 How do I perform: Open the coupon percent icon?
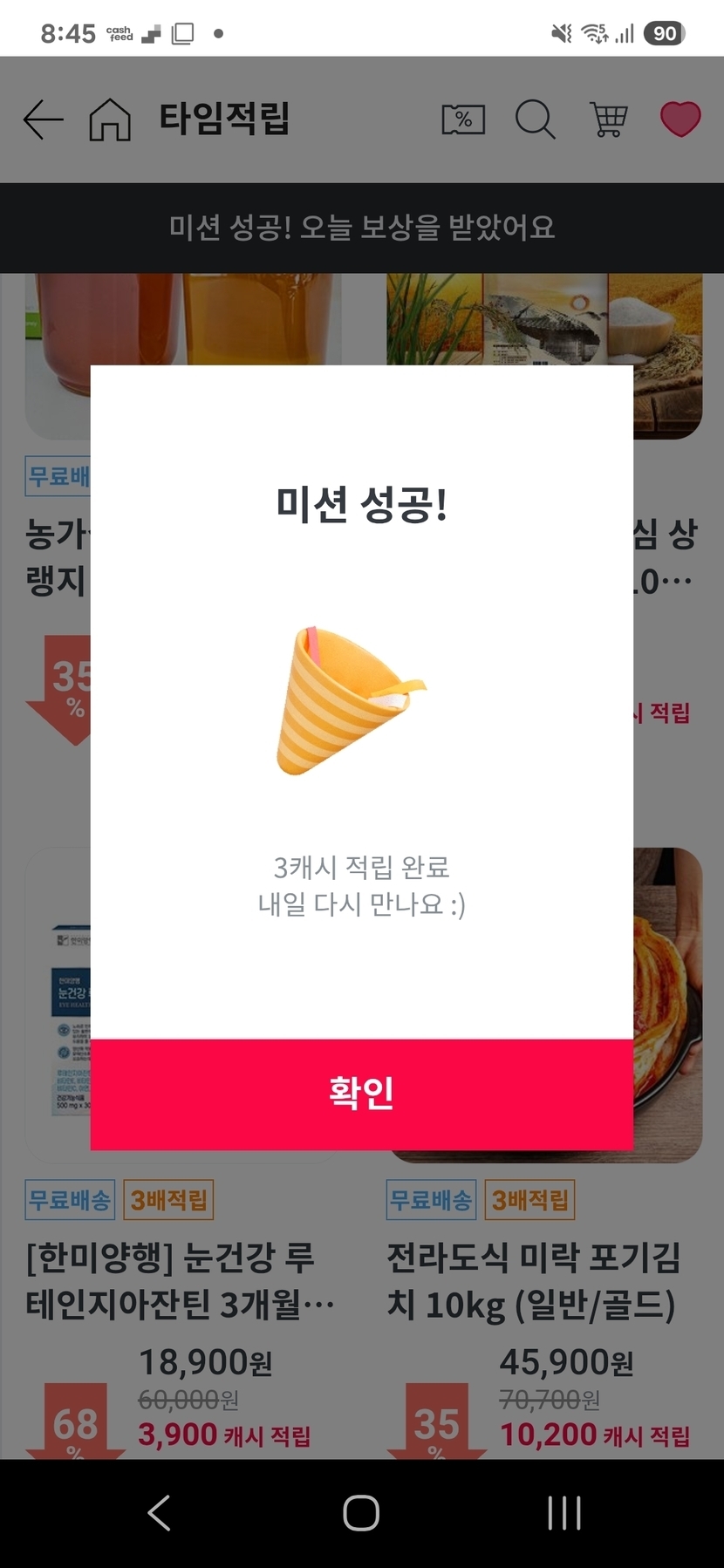click(463, 119)
